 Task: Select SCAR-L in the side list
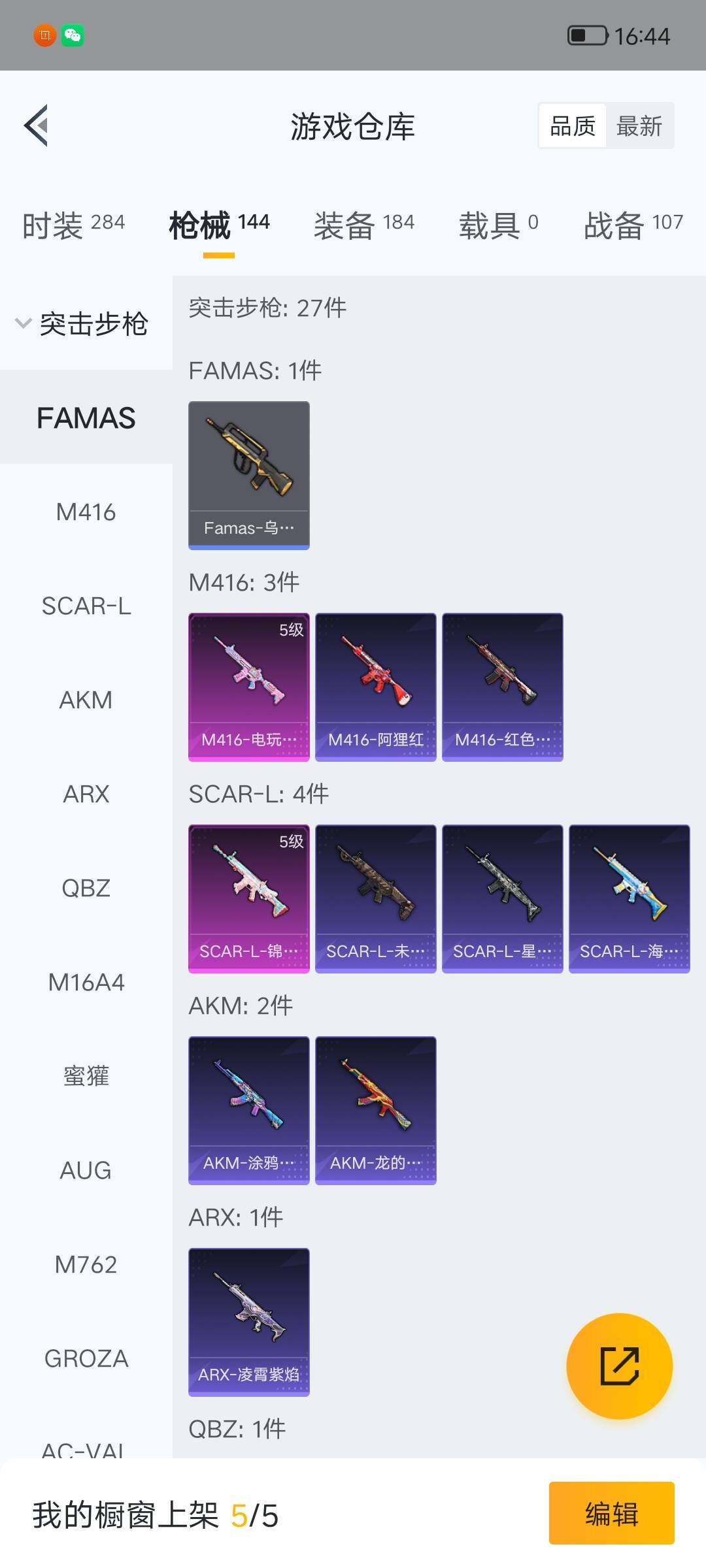click(x=86, y=606)
